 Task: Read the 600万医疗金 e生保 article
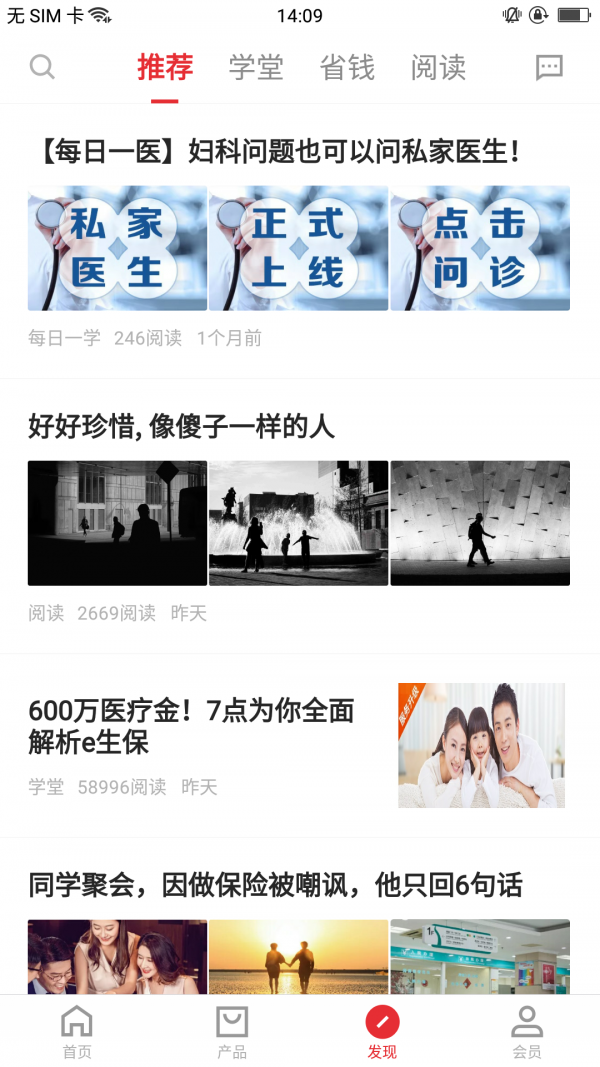pyautogui.click(x=192, y=726)
